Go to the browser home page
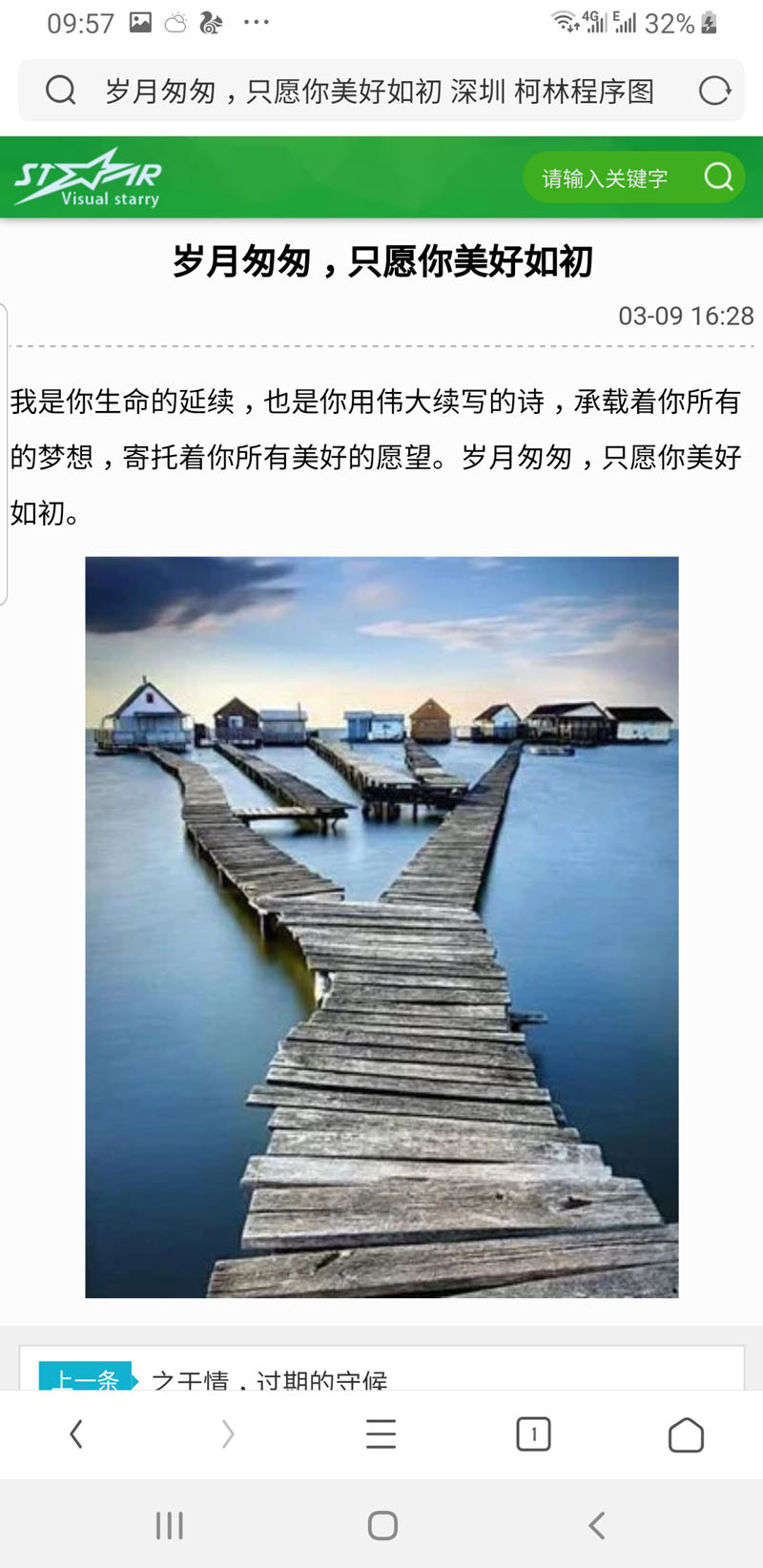The width and height of the screenshot is (763, 1568). (686, 1434)
